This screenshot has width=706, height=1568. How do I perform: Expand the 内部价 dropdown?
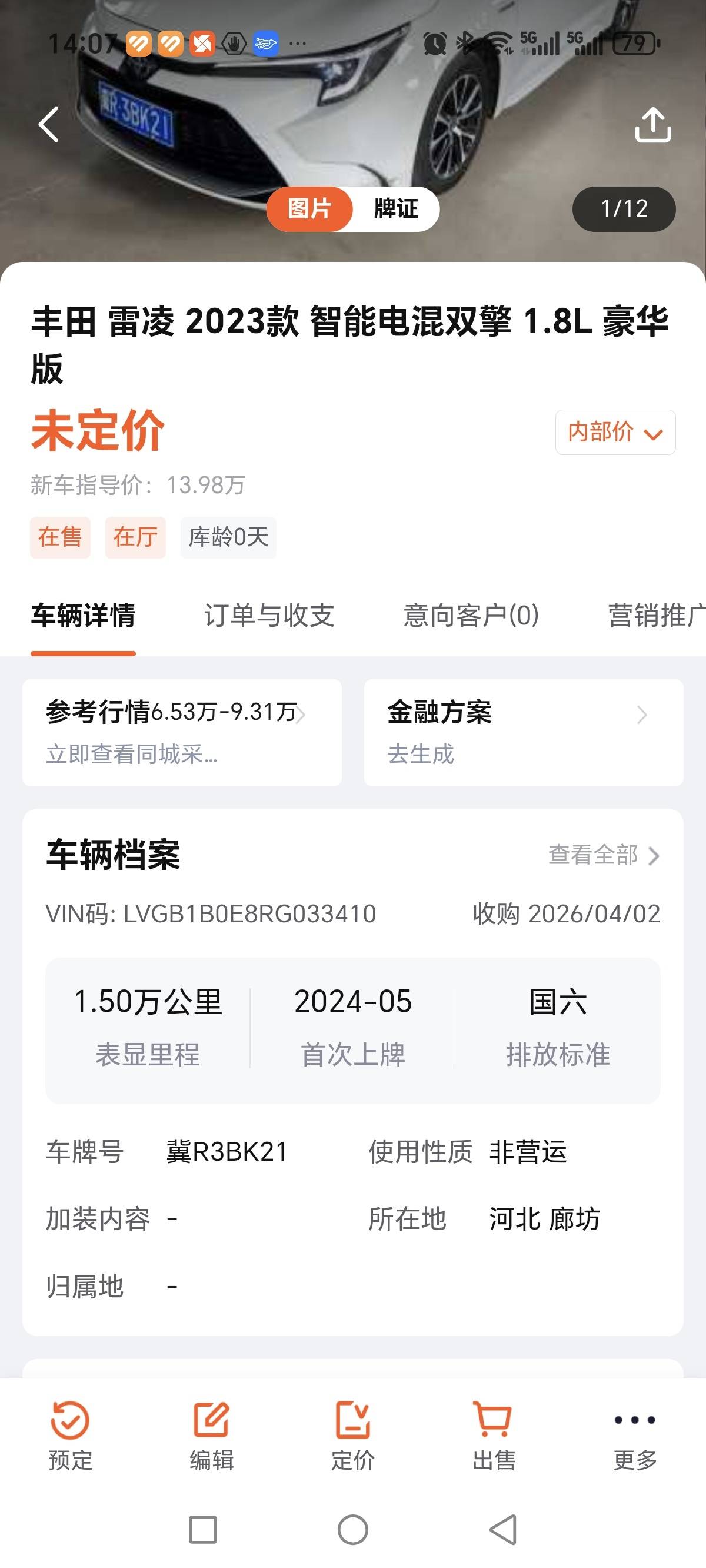pyautogui.click(x=615, y=432)
